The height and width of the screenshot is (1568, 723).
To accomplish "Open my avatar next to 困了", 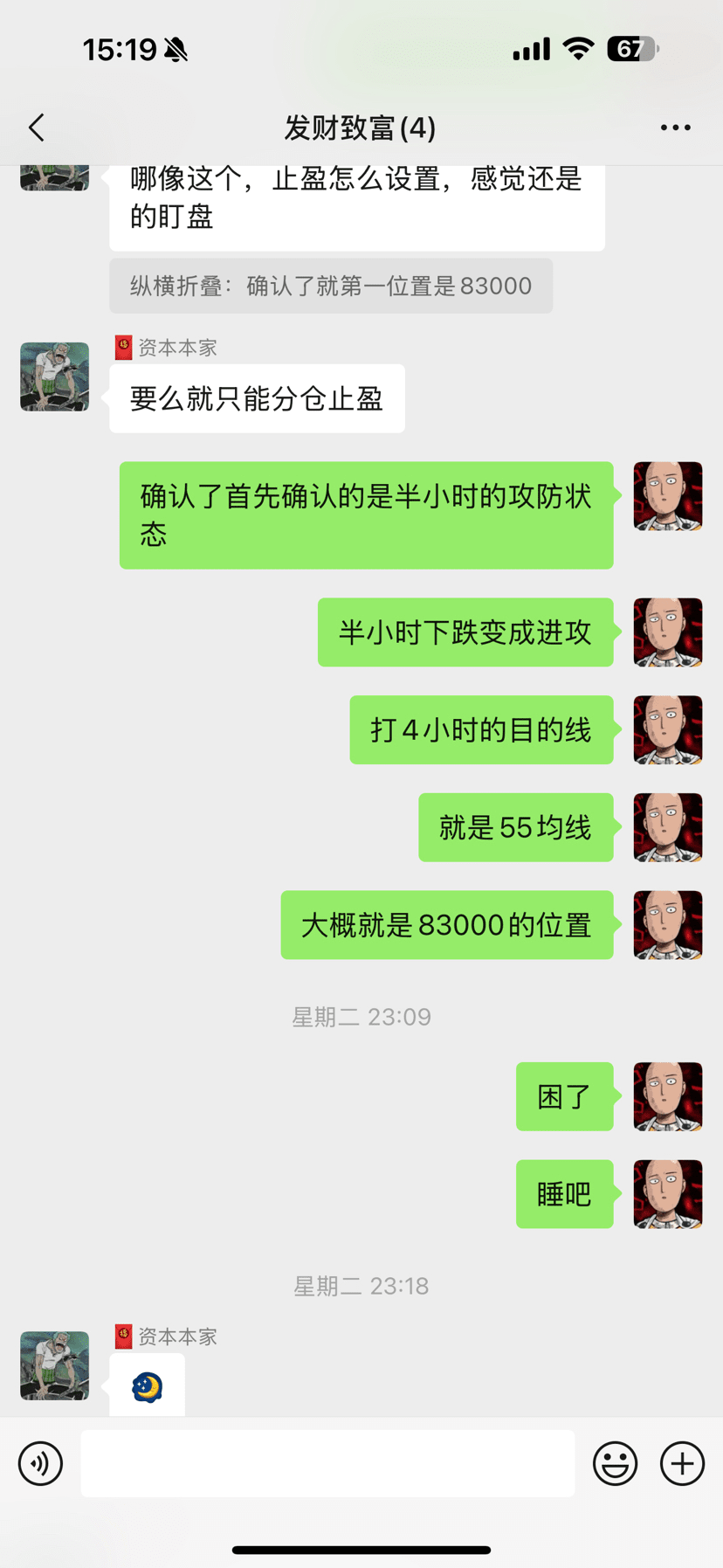I will (x=667, y=1096).
